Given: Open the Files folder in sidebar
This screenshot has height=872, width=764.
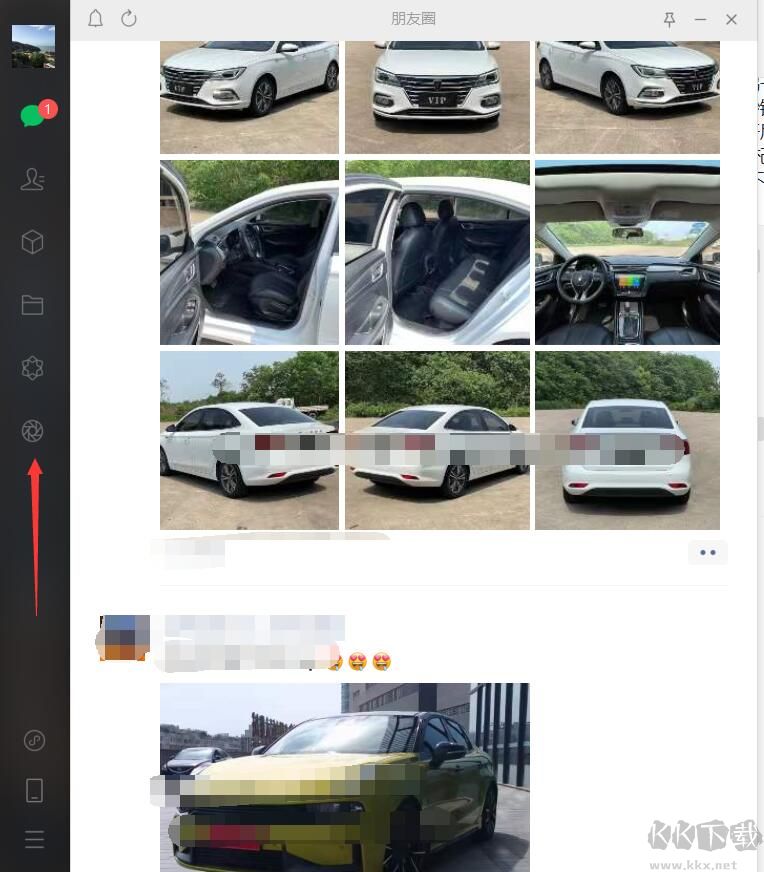Looking at the screenshot, I should (x=33, y=305).
